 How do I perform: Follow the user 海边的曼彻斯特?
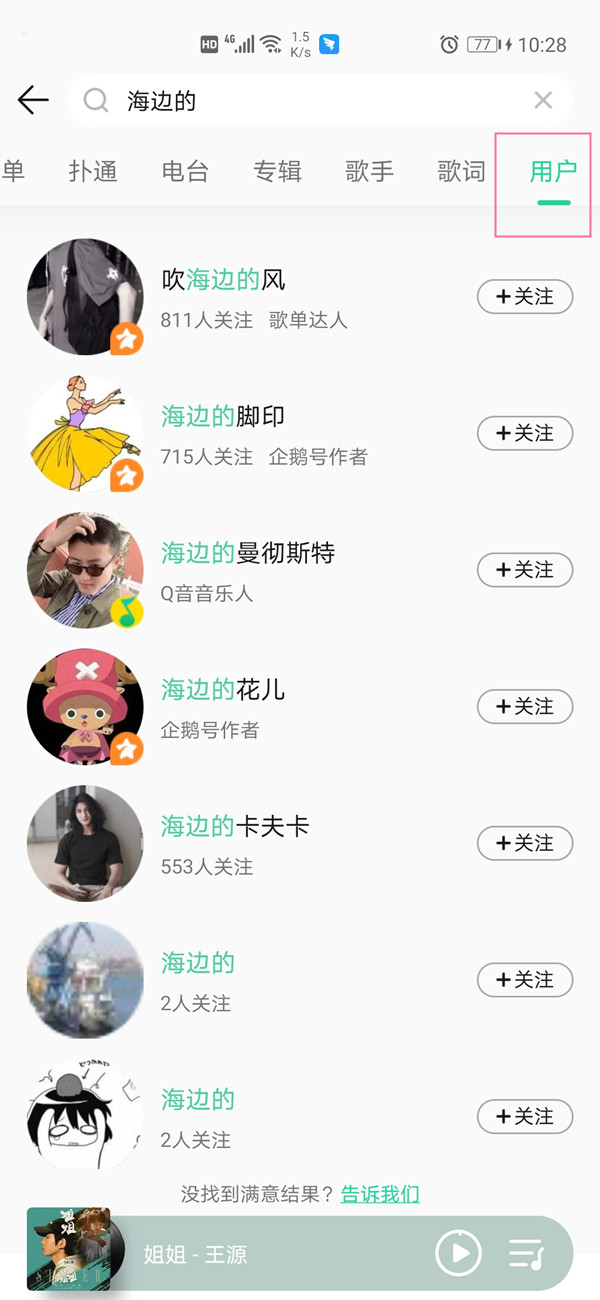[525, 570]
